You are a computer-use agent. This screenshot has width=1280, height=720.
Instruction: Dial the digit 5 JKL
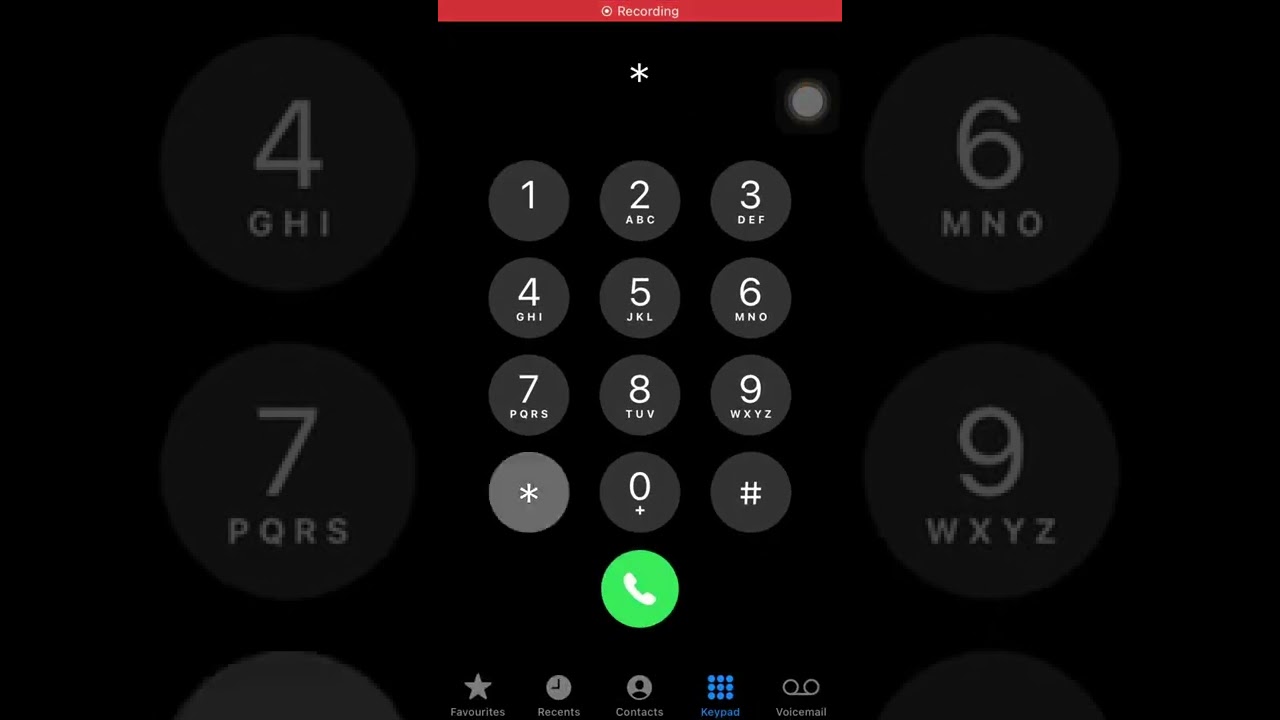640,297
